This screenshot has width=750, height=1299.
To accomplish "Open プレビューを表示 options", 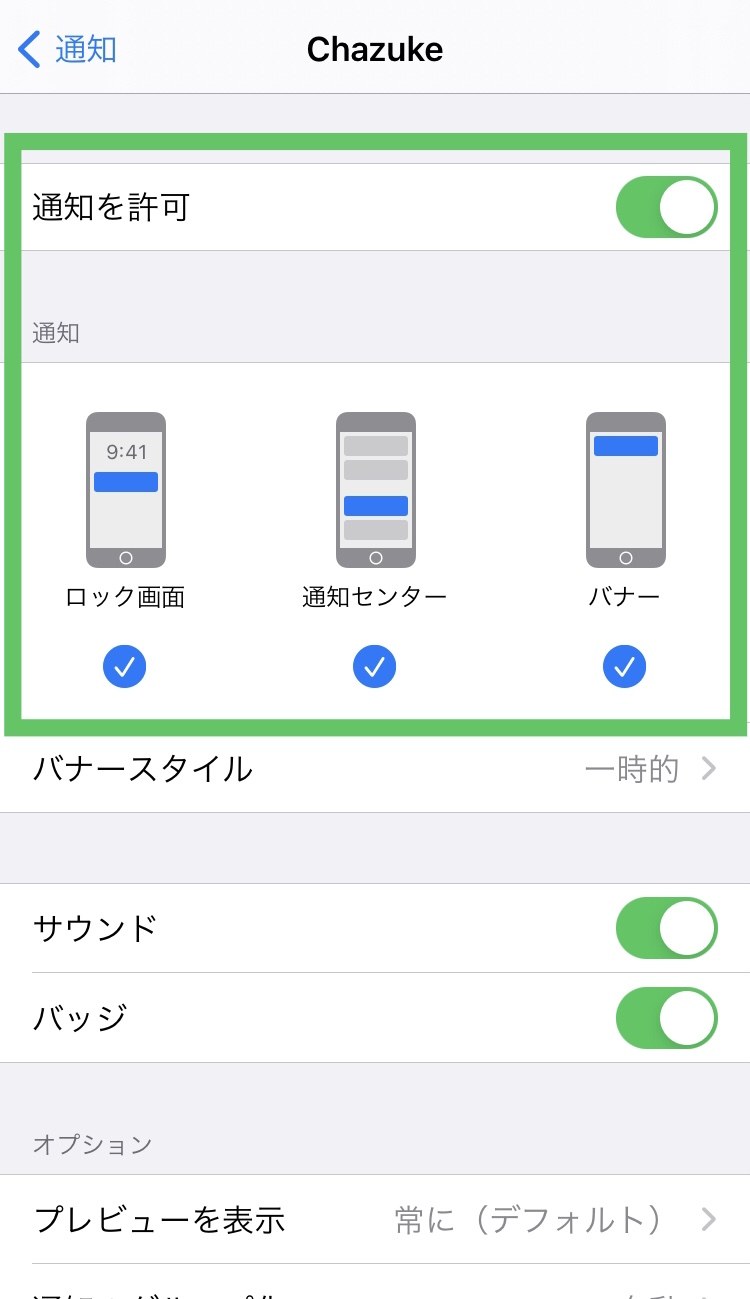I will 375,1219.
